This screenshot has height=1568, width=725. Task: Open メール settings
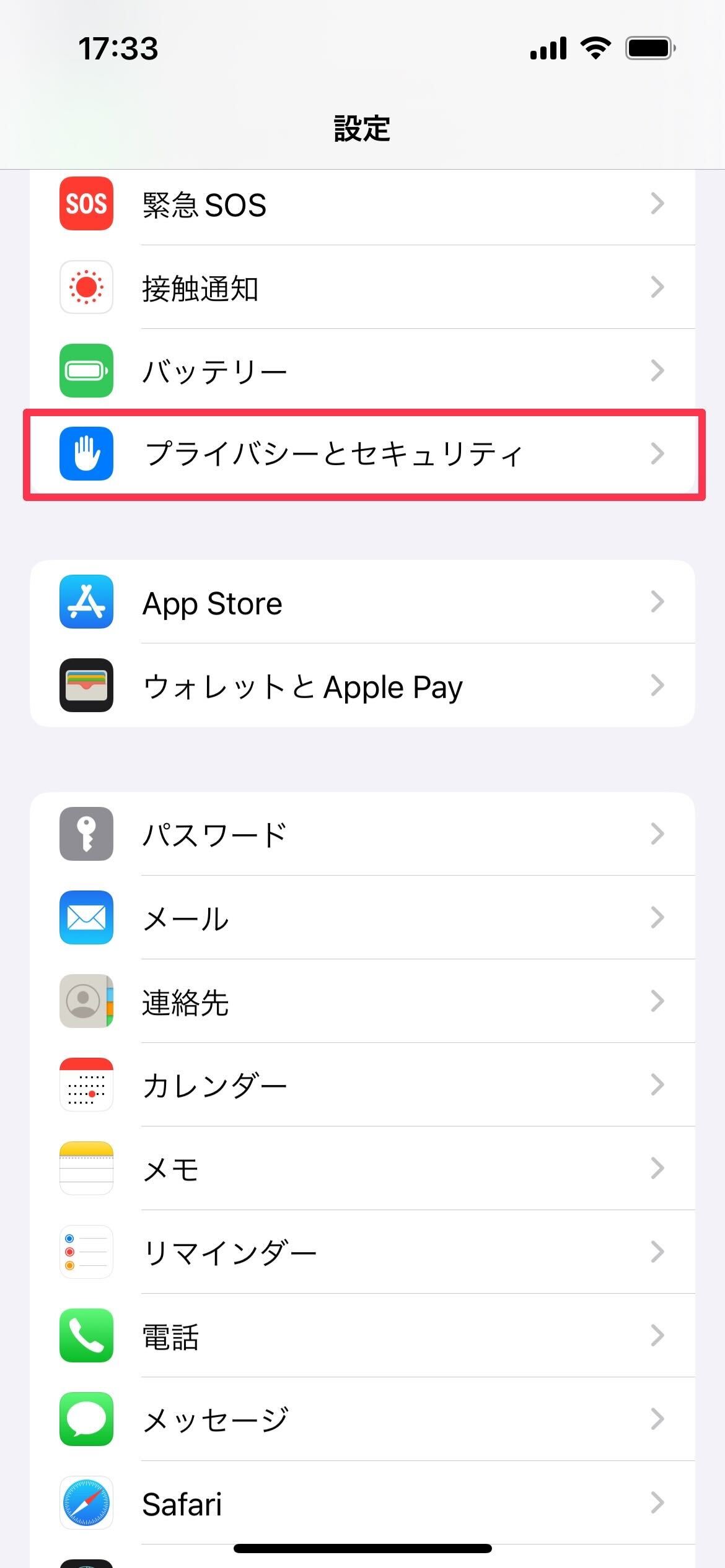point(362,918)
